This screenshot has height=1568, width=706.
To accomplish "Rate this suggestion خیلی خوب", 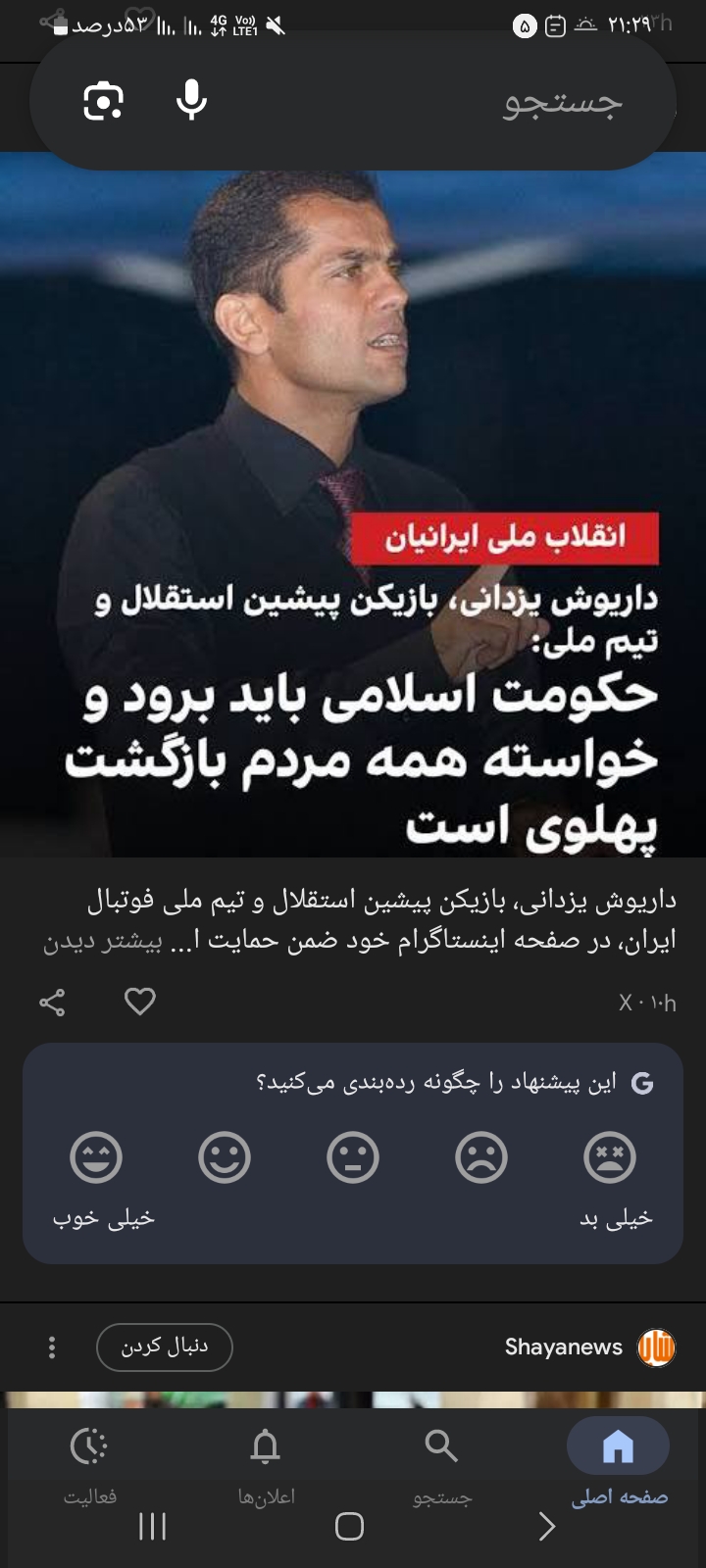I will (x=96, y=1157).
